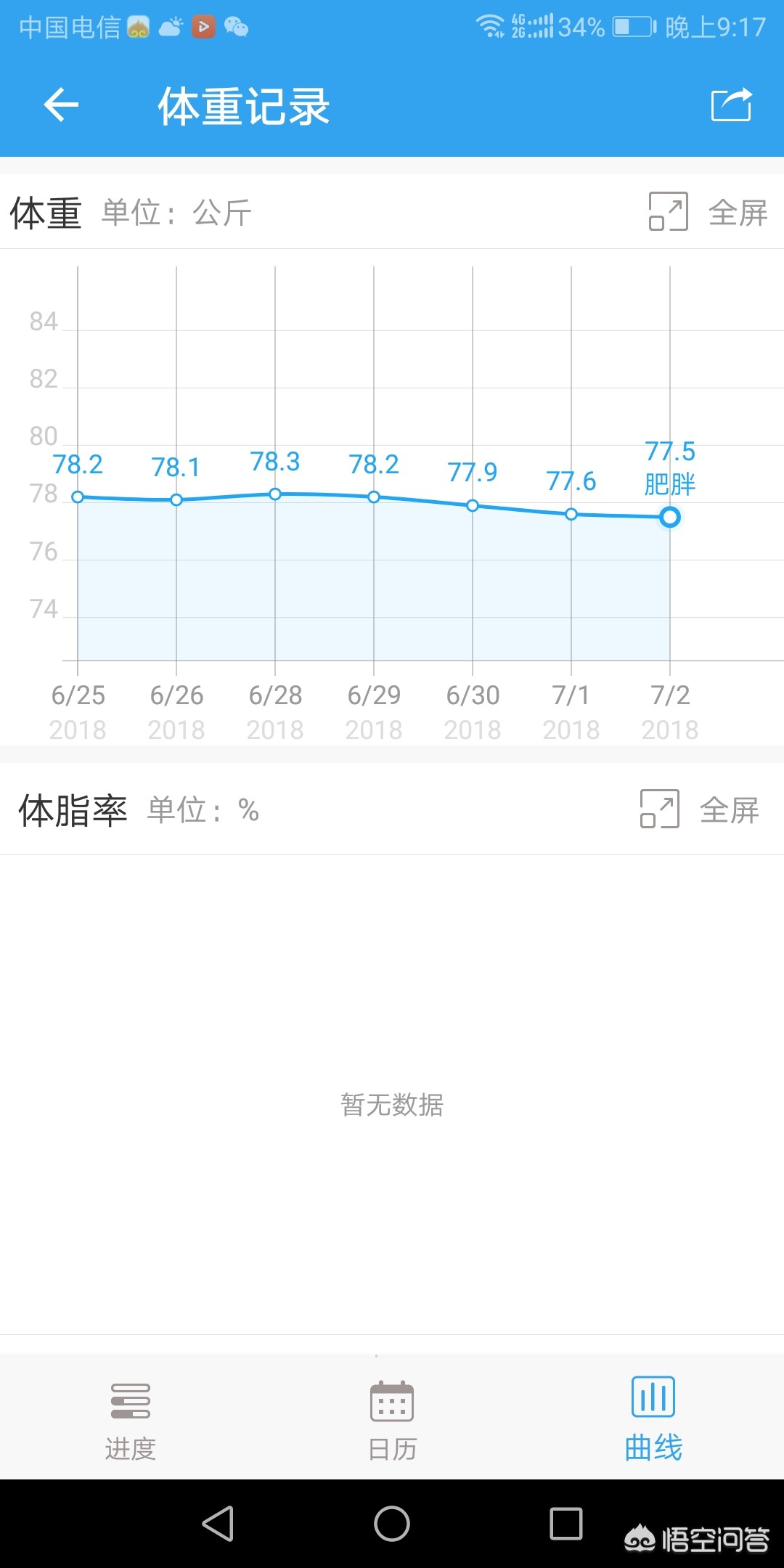Select the 6/30 data point showing 77.9
The width and height of the screenshot is (784, 1568).
tap(473, 505)
